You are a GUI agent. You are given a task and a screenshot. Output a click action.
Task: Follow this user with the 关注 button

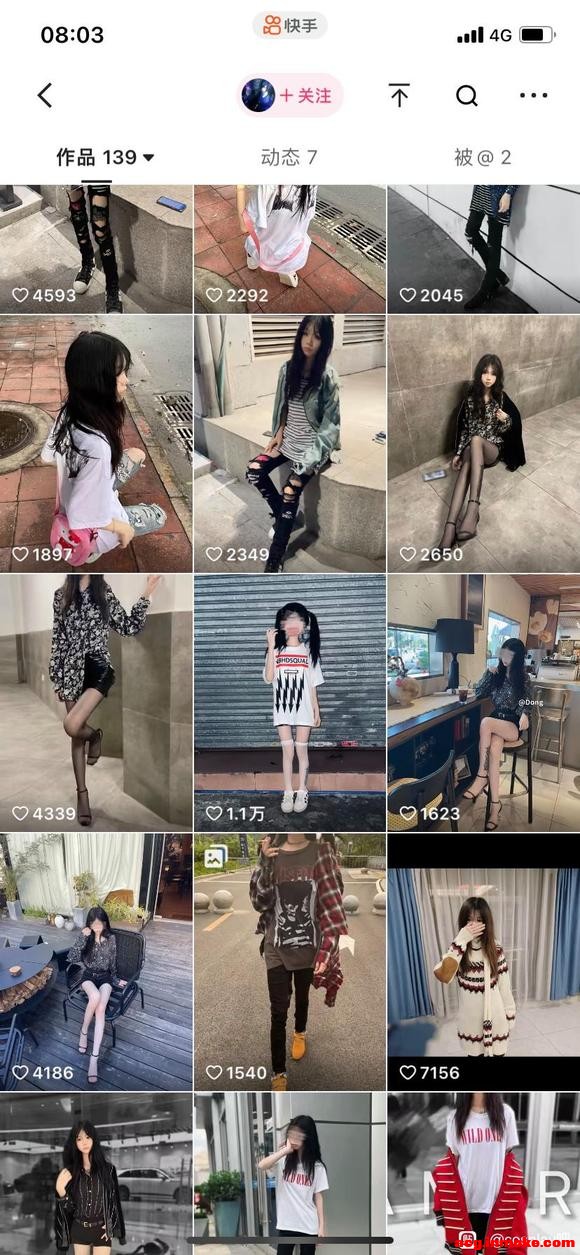pos(290,96)
